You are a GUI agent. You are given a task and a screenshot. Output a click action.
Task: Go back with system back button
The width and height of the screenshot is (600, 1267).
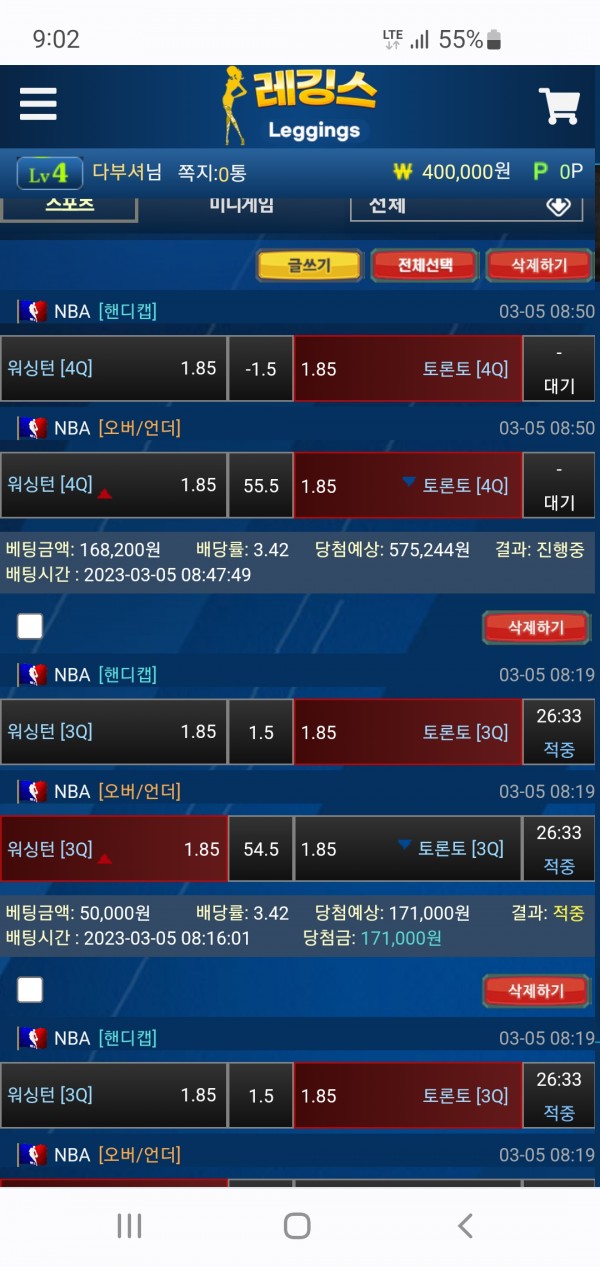pos(464,1226)
